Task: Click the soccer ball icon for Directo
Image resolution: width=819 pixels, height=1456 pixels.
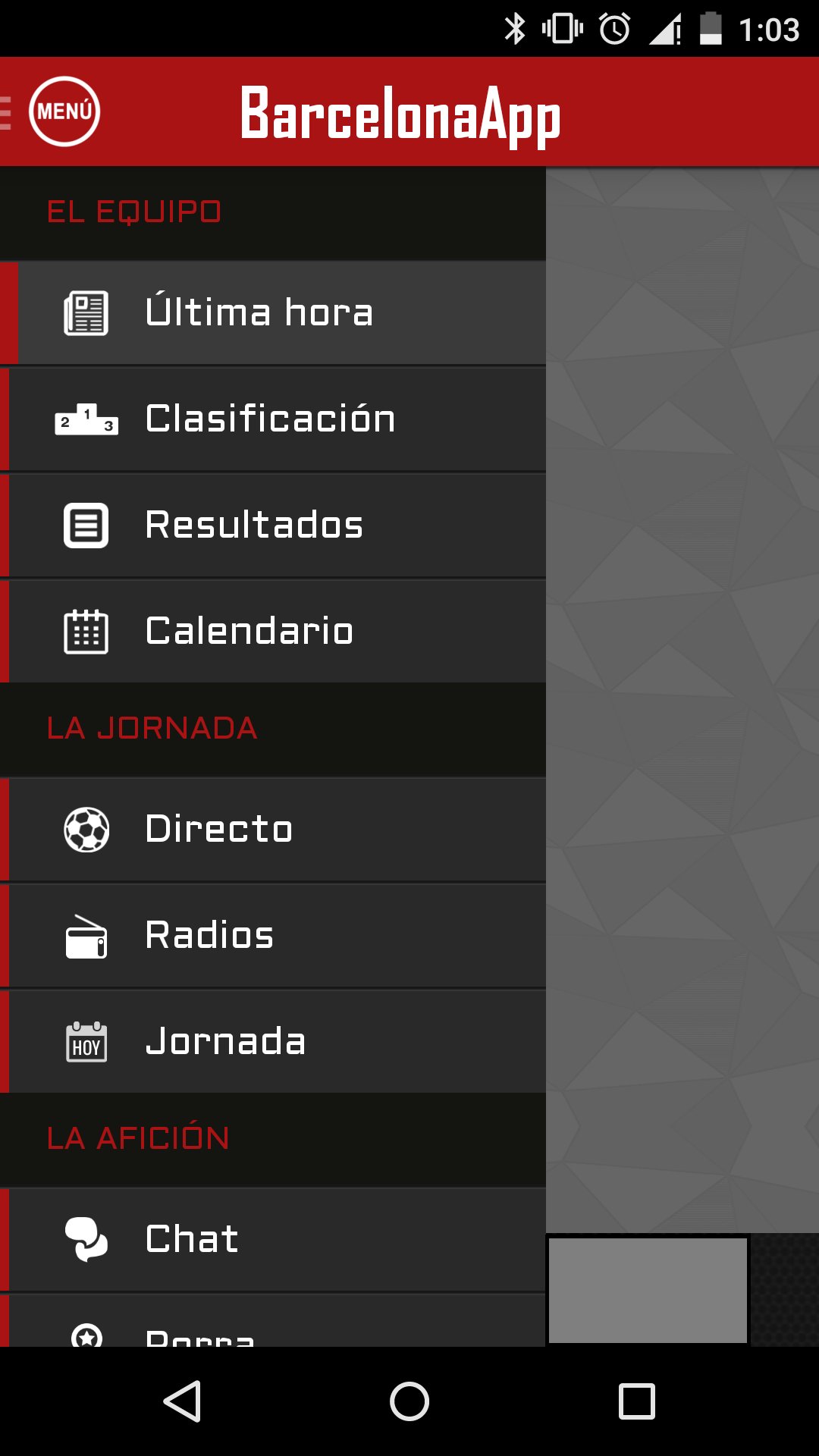Action: pyautogui.click(x=86, y=829)
